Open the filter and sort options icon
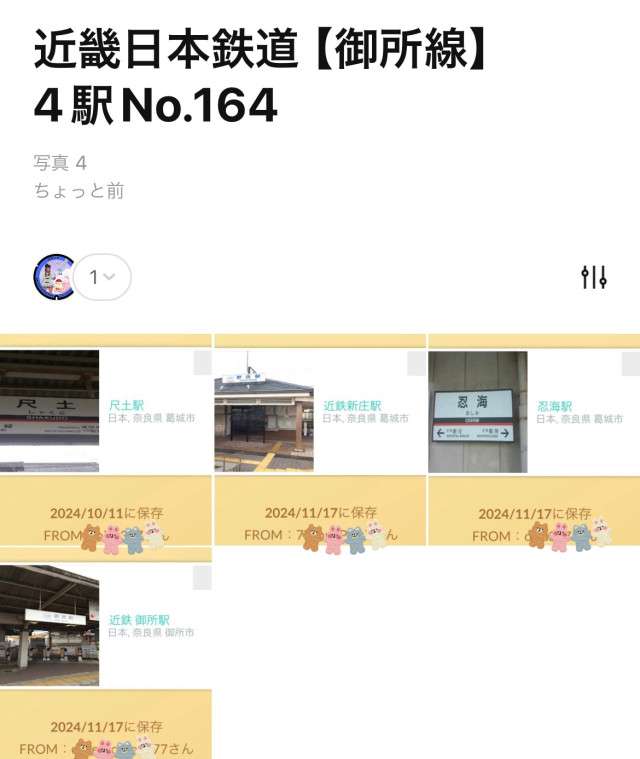The height and width of the screenshot is (759, 640). click(594, 277)
